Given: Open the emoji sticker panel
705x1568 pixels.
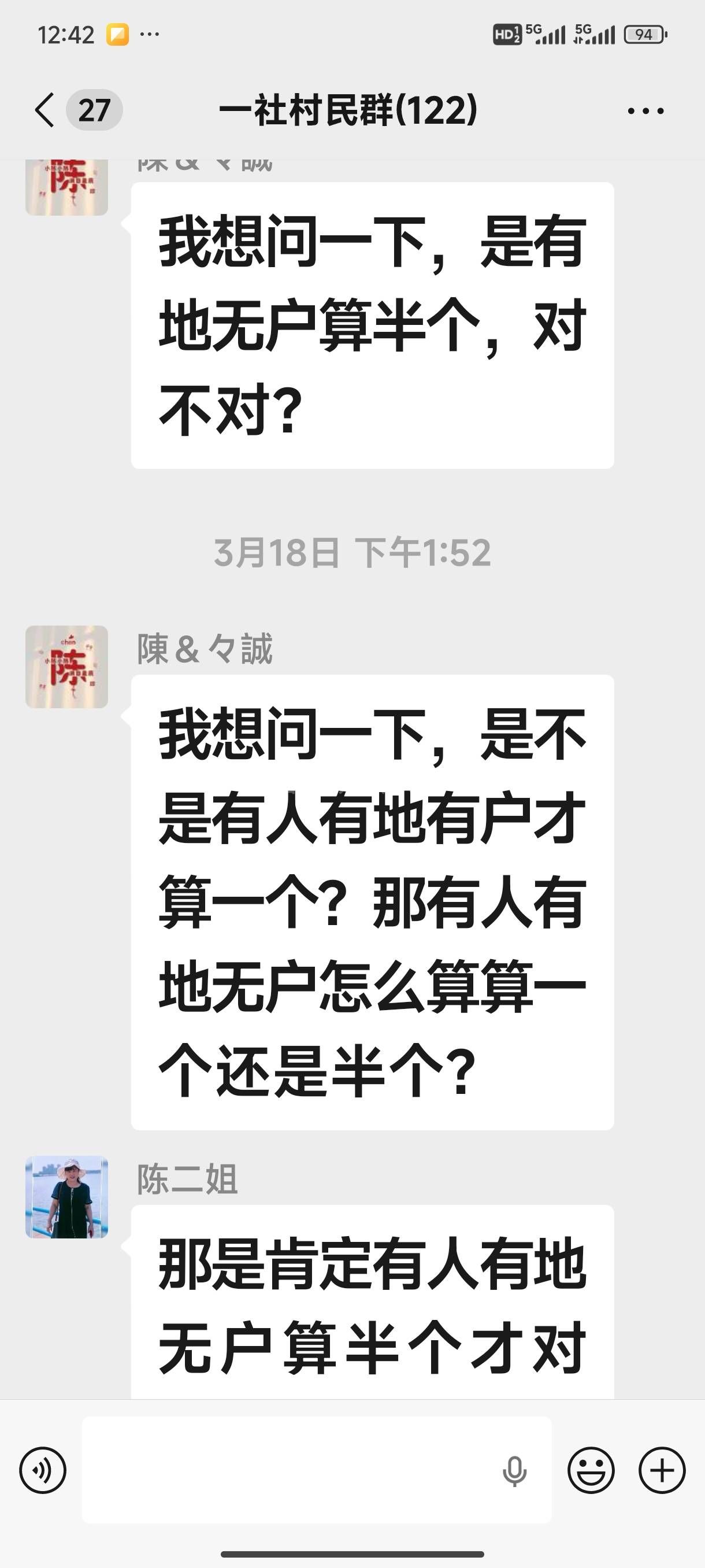Looking at the screenshot, I should 591,1470.
